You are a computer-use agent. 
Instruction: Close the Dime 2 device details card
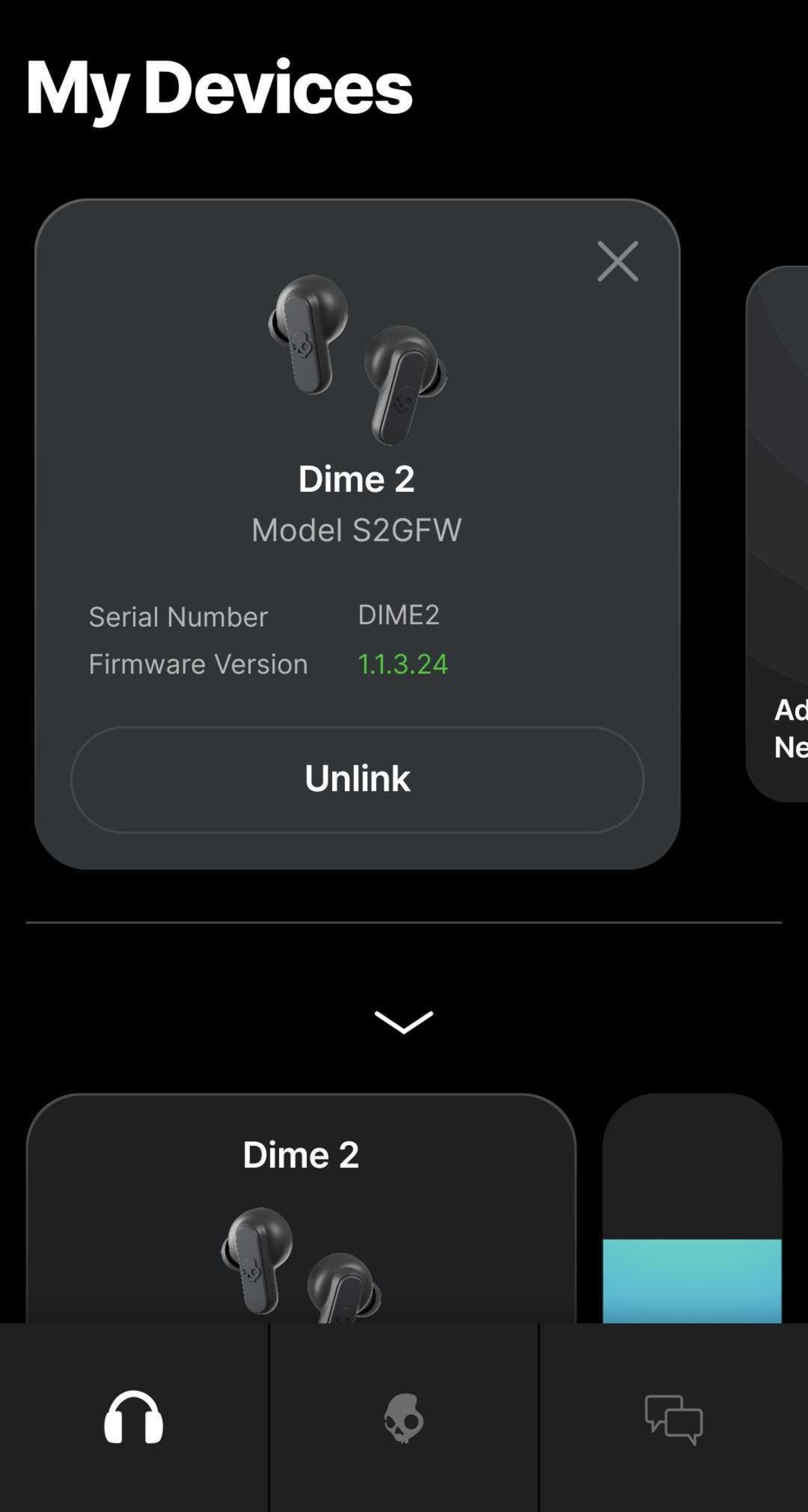(x=617, y=261)
